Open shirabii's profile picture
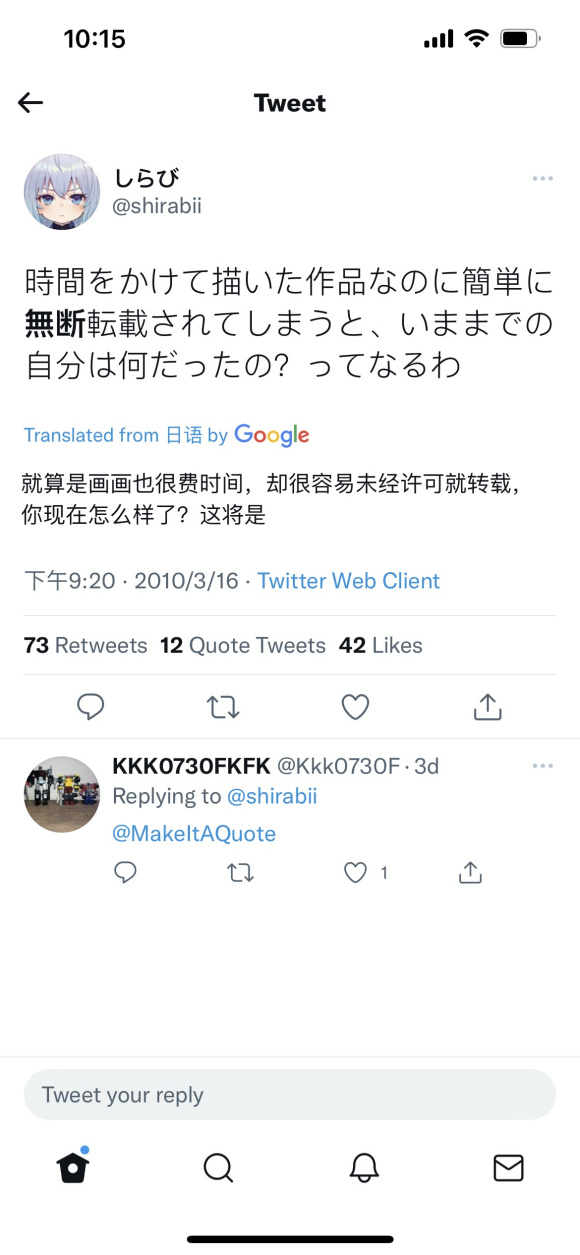This screenshot has height=1255, width=580. (x=62, y=192)
